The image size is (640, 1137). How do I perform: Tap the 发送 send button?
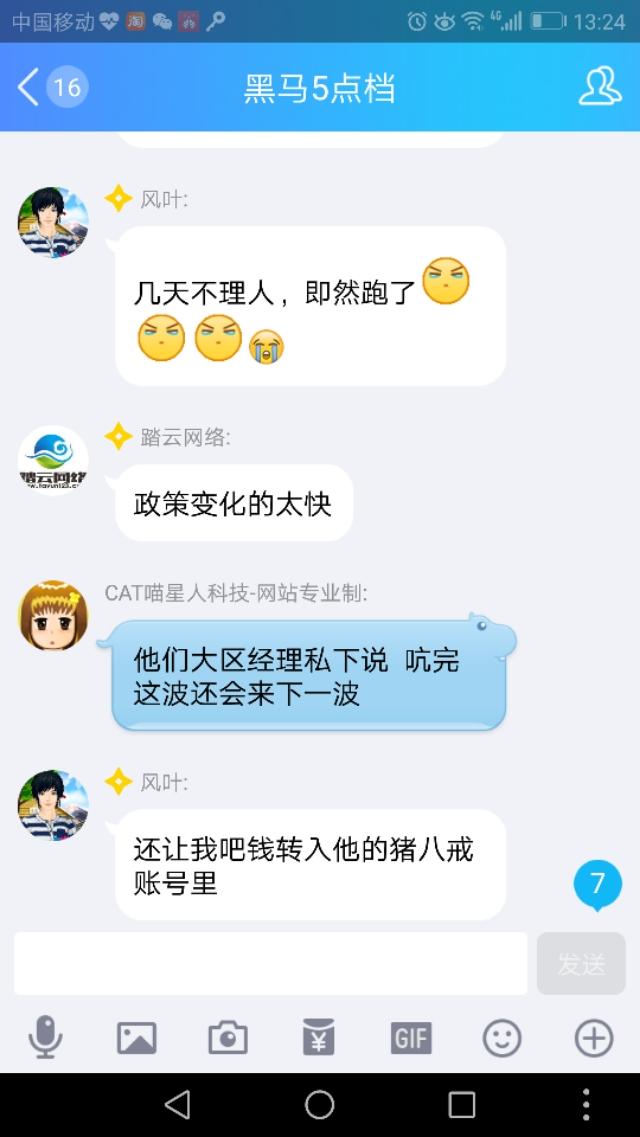click(x=581, y=964)
